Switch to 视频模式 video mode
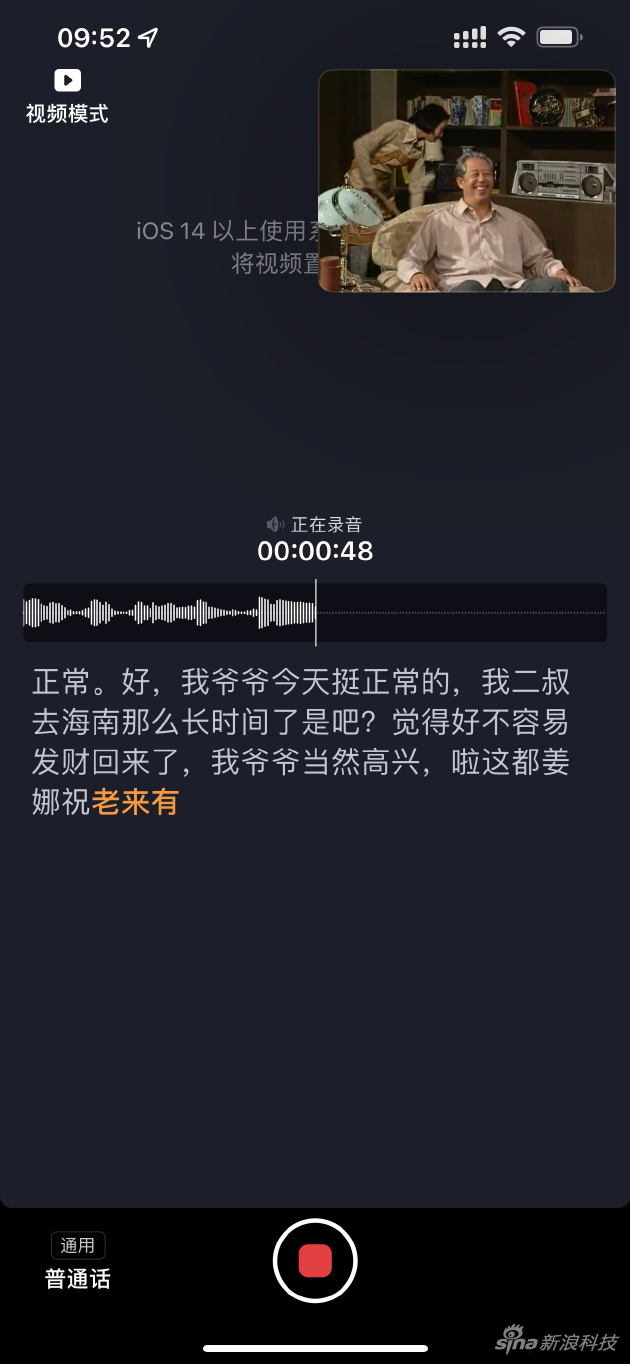630x1364 pixels. click(x=67, y=96)
